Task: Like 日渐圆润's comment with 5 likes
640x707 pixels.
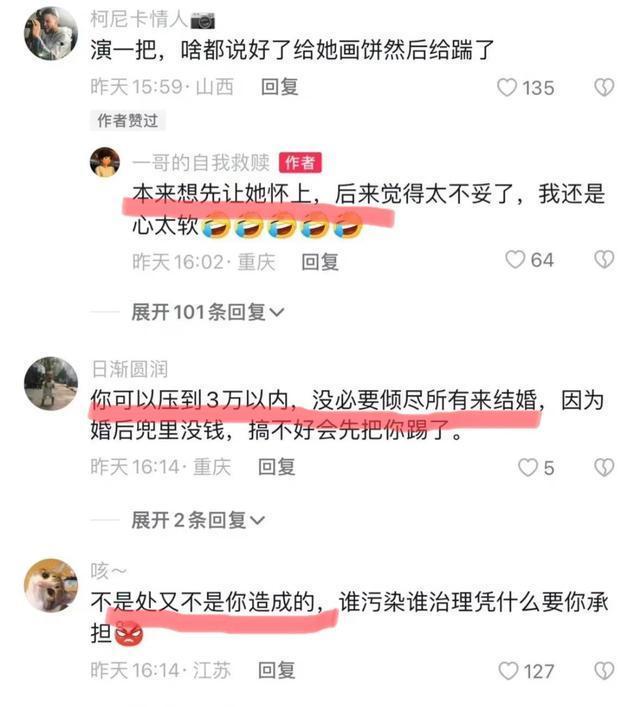Action: [528, 467]
